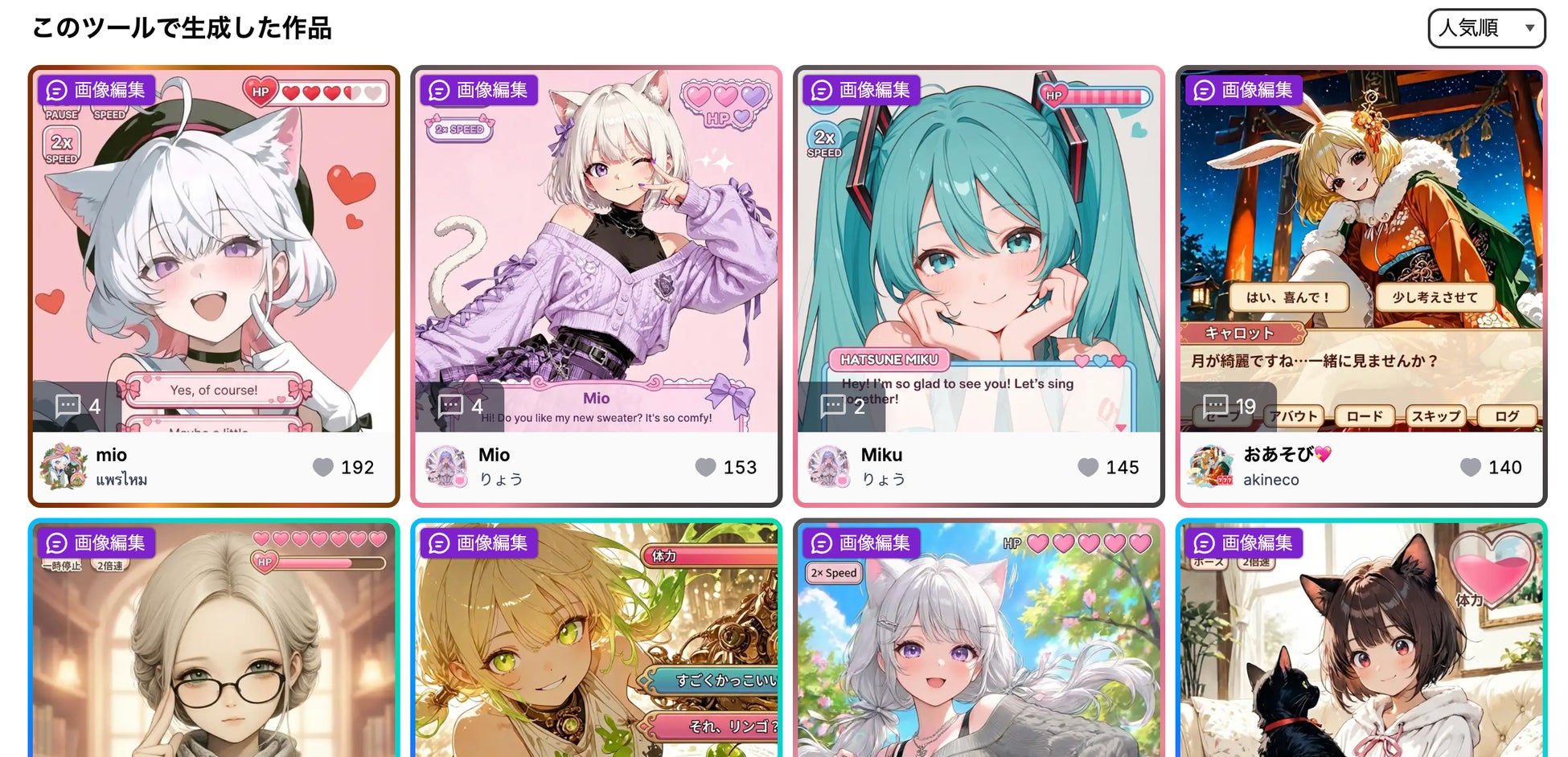This screenshot has height=757, width=1568.
Task: Open the 人気順 sort dropdown
Action: (x=1486, y=28)
